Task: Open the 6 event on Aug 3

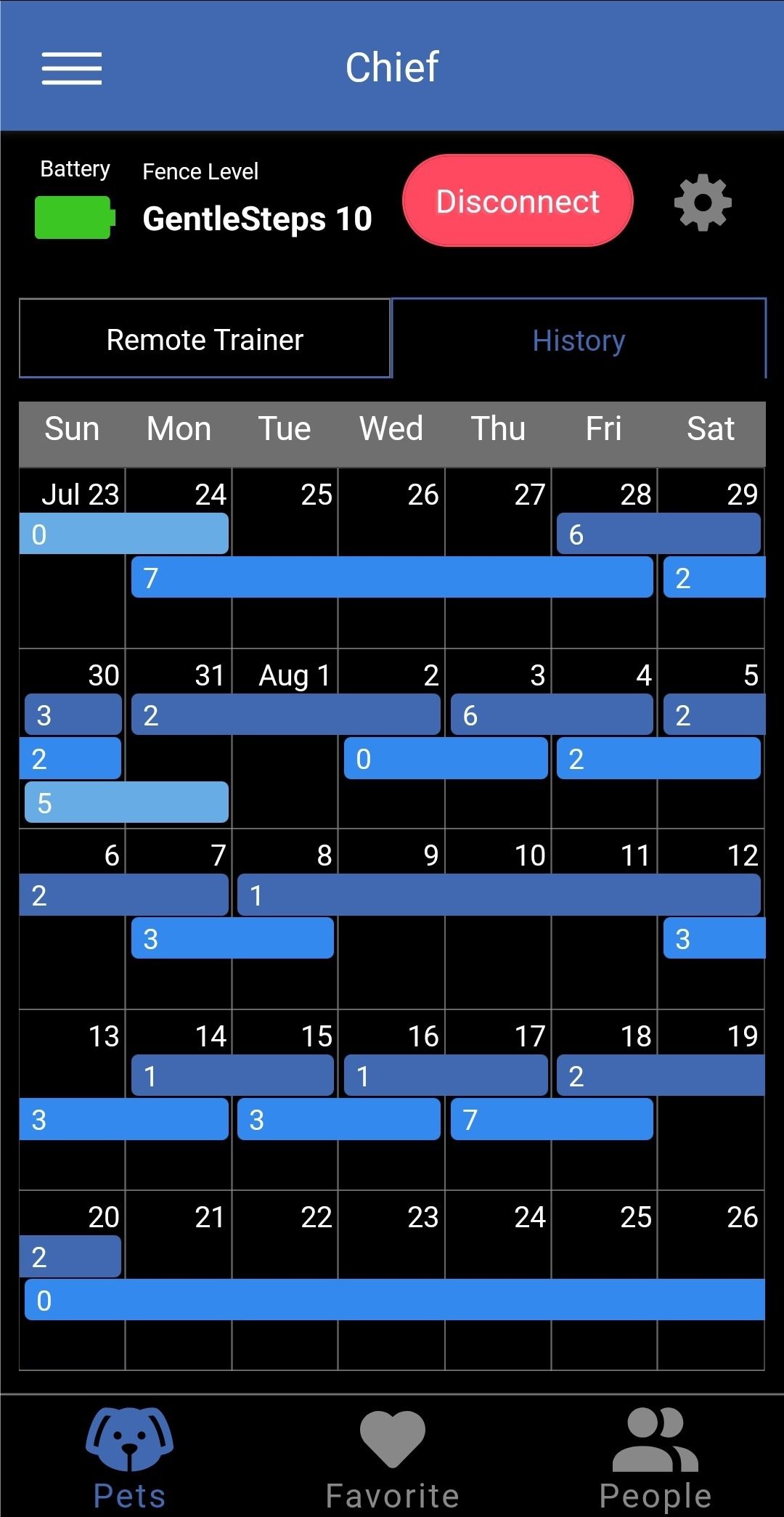Action: click(552, 715)
